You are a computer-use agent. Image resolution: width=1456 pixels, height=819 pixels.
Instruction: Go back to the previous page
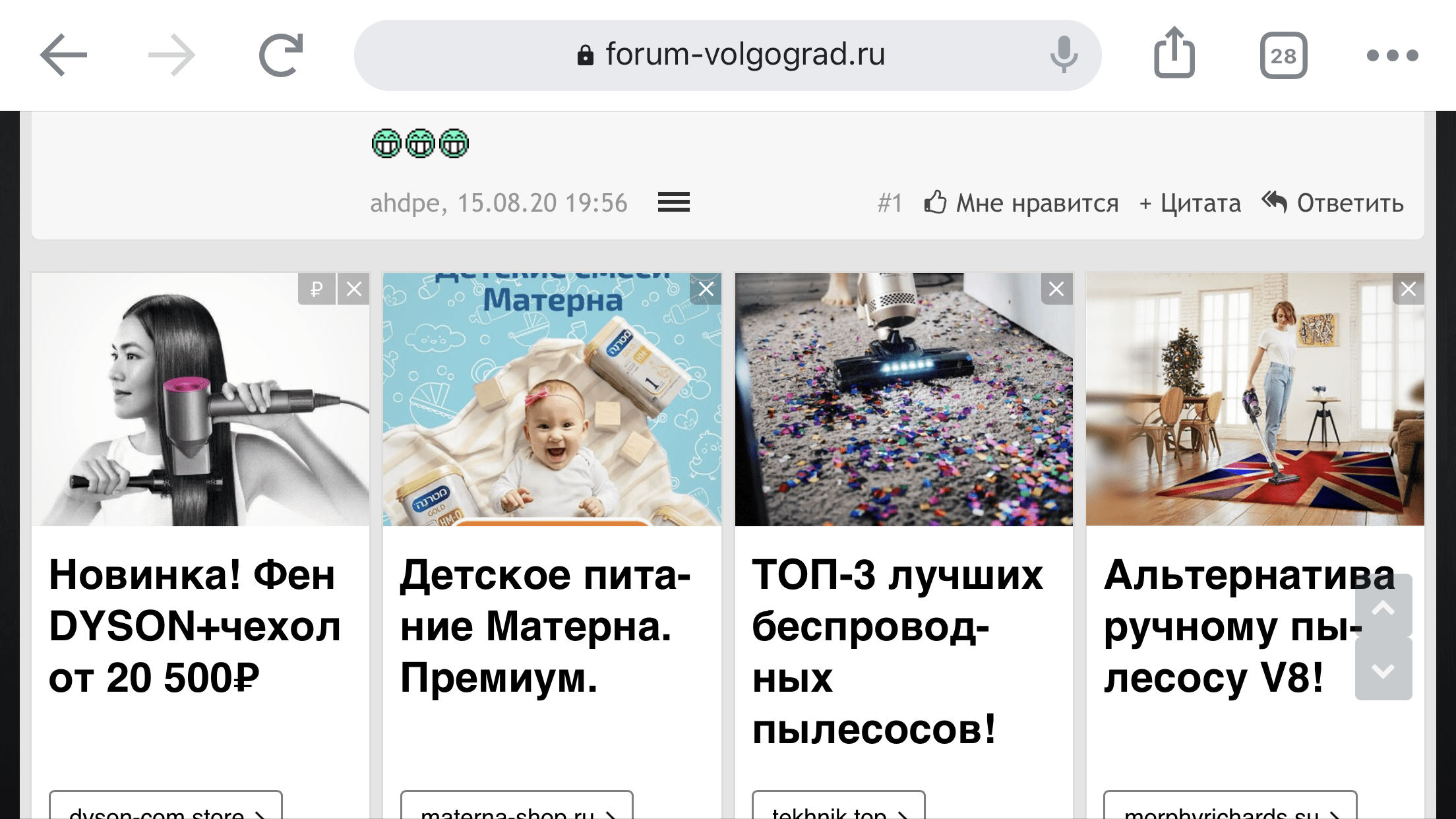[x=63, y=55]
